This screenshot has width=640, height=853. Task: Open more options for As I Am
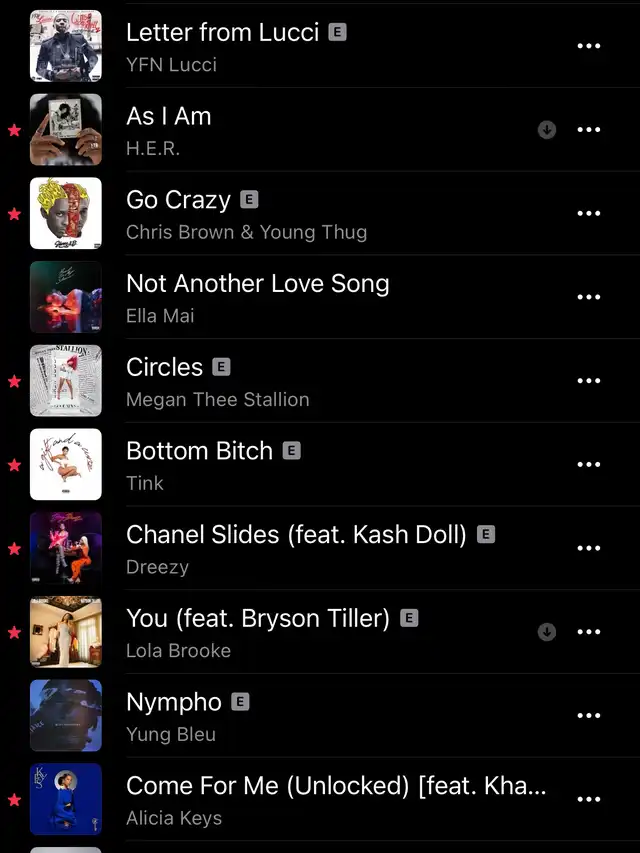point(589,130)
